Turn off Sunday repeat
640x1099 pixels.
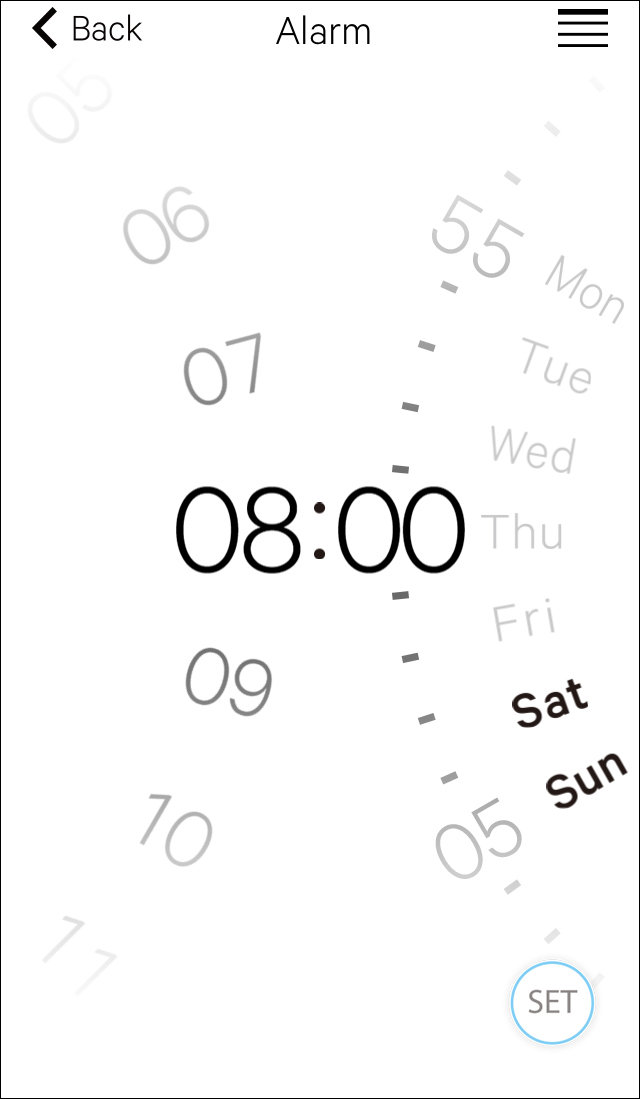coord(587,777)
